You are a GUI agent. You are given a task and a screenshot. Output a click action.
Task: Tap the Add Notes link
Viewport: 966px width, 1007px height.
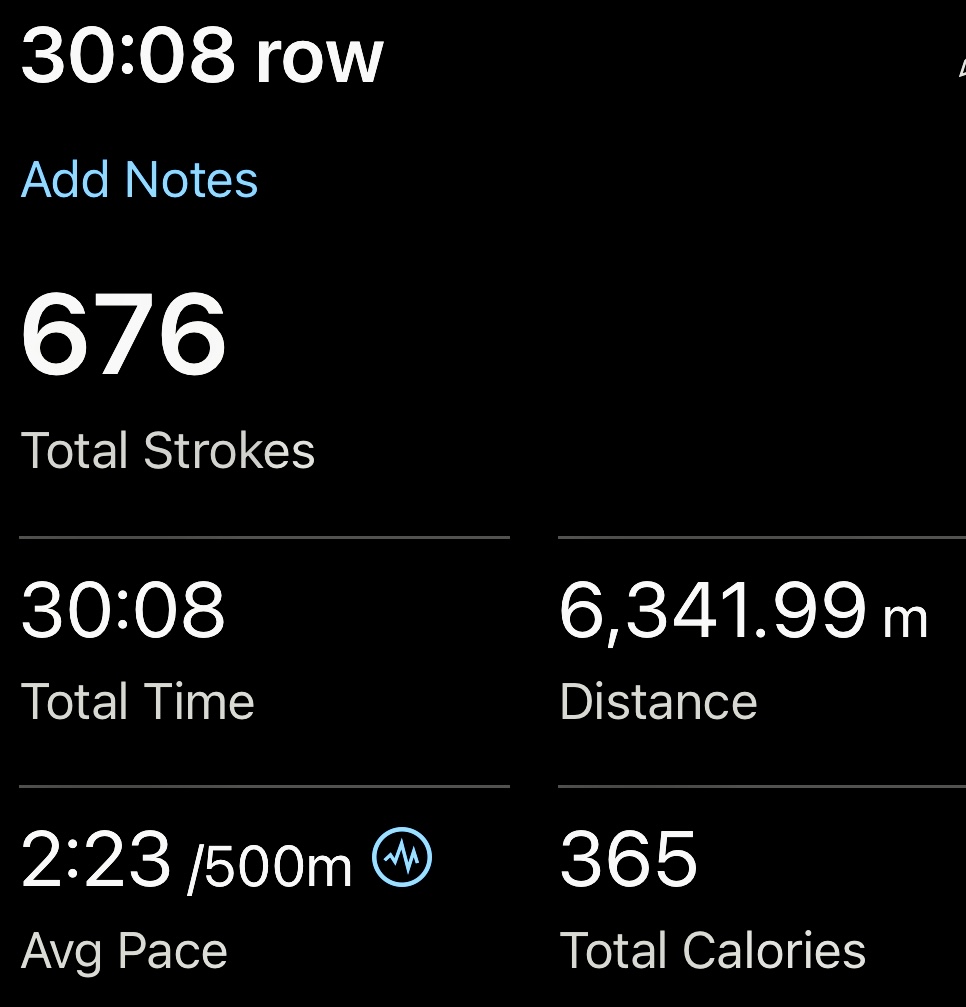[140, 180]
